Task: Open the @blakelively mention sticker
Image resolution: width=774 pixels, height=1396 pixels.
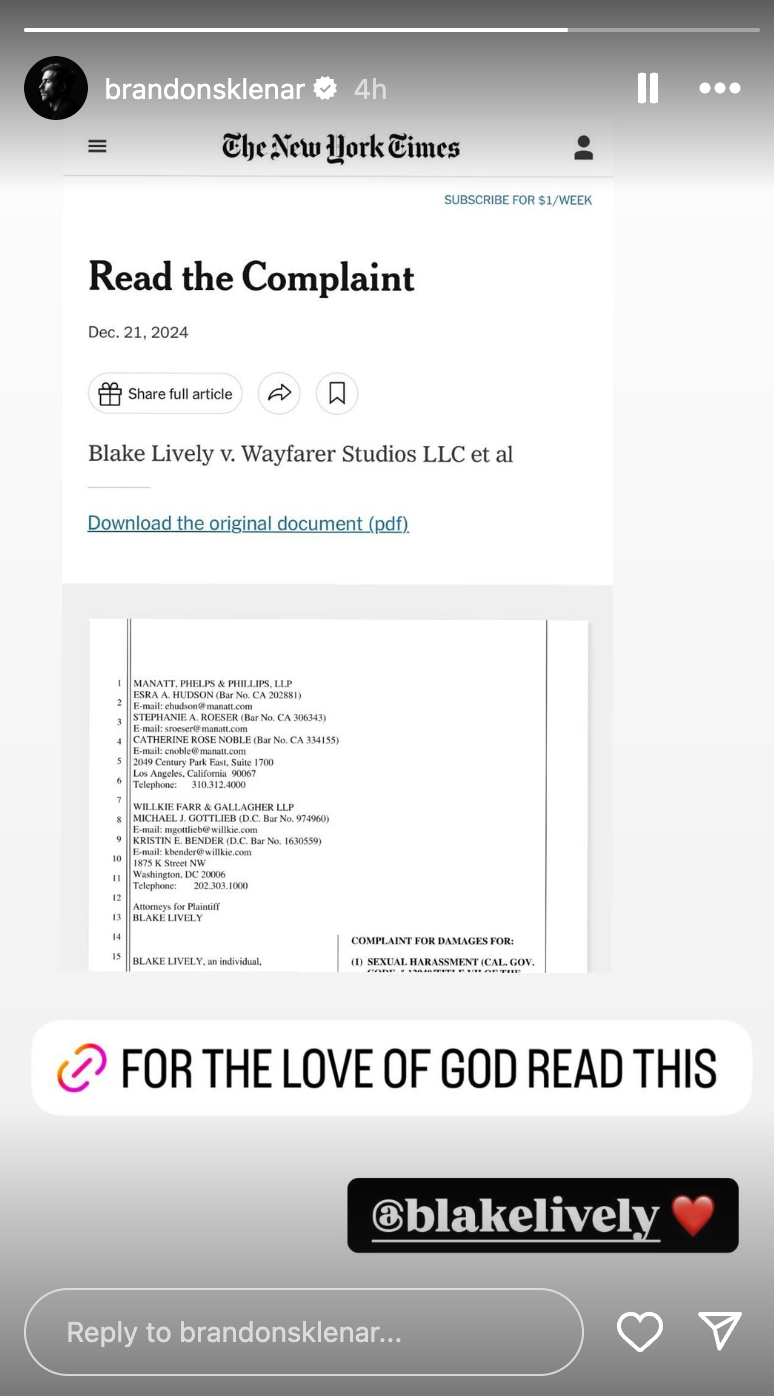Action: tap(542, 1215)
